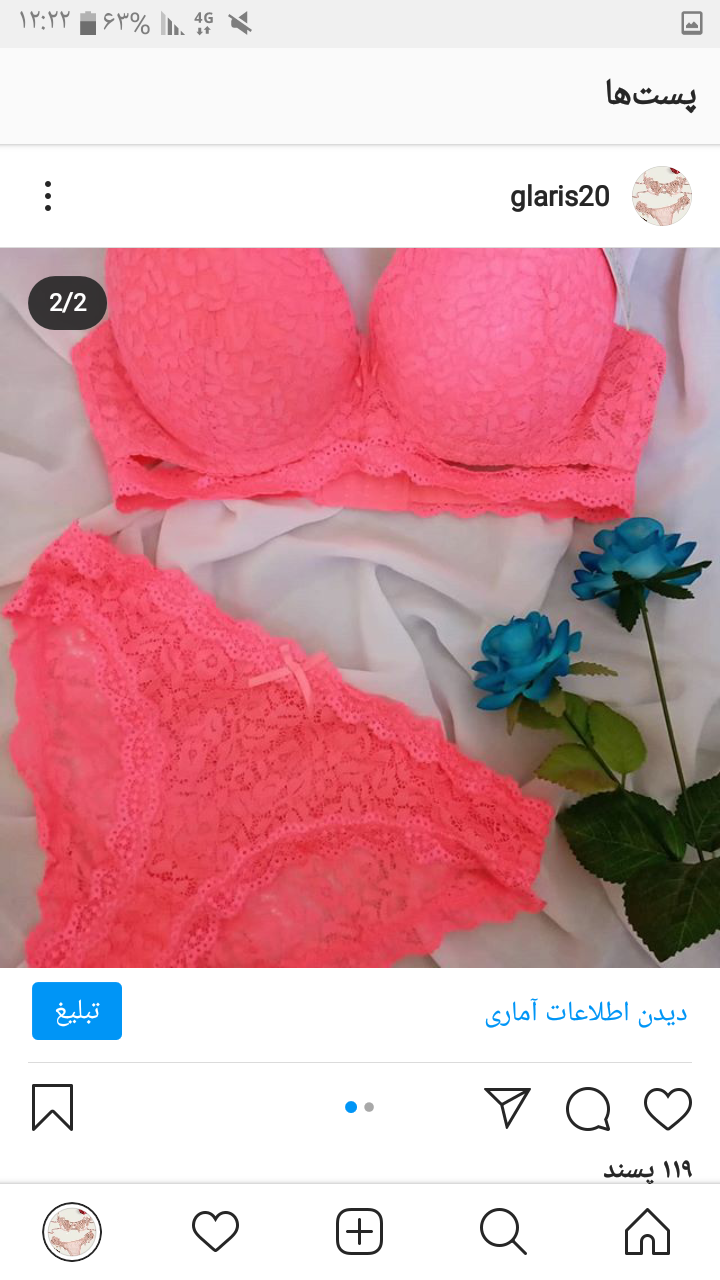Go to the Home tab
The image size is (720, 1280).
[x=647, y=1232]
